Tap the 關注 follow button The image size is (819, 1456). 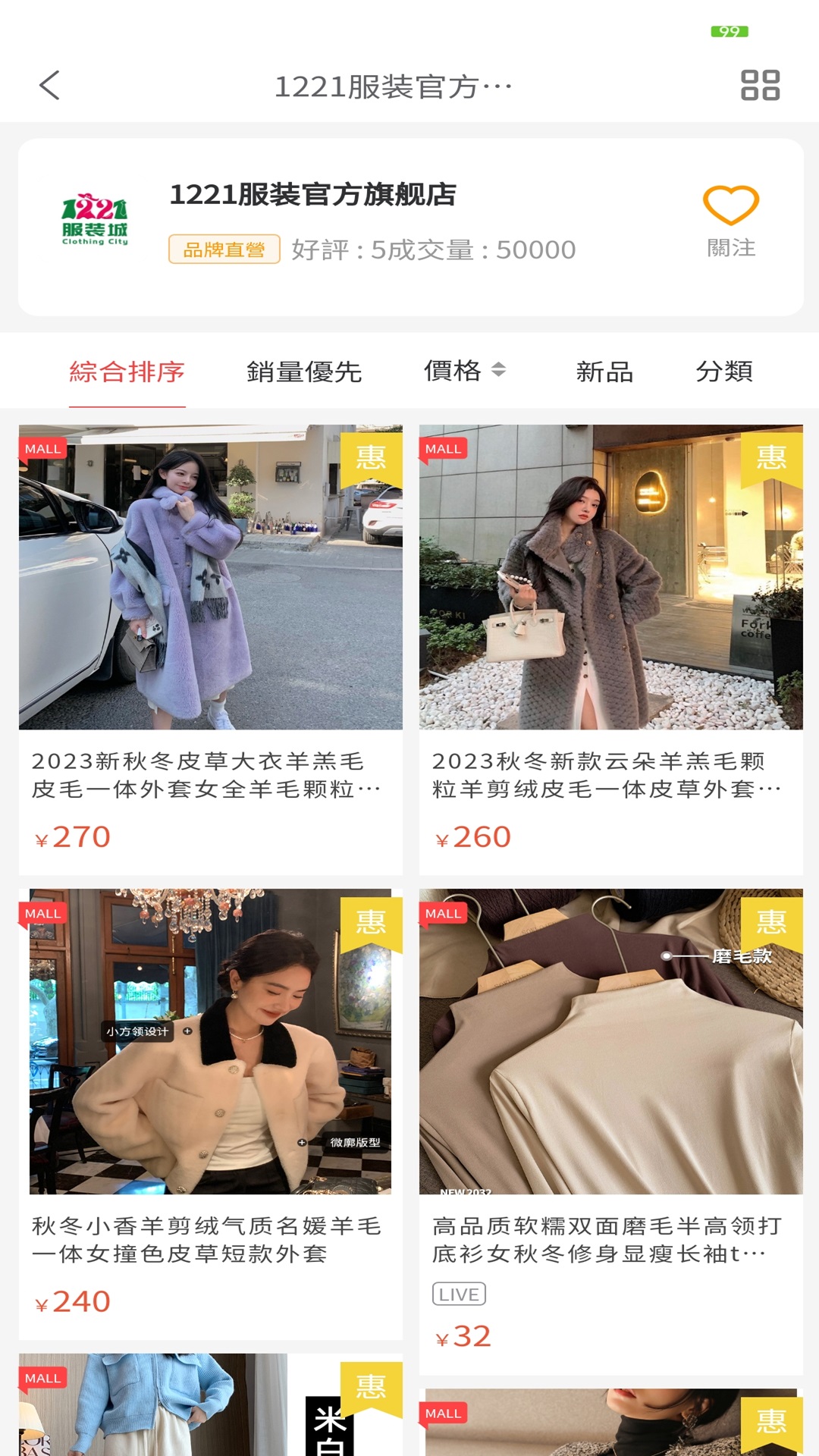[x=730, y=248]
